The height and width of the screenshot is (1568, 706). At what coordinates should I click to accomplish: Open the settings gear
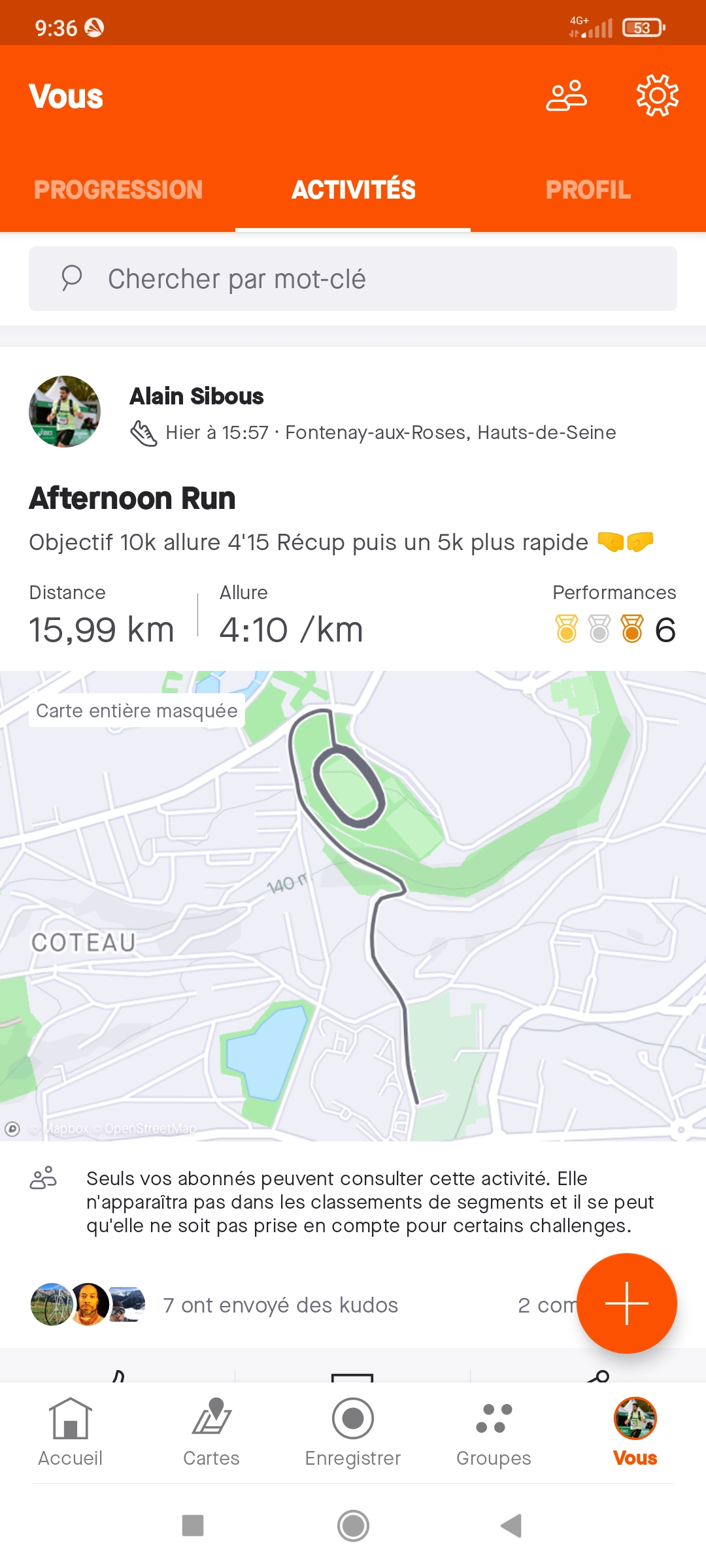658,95
